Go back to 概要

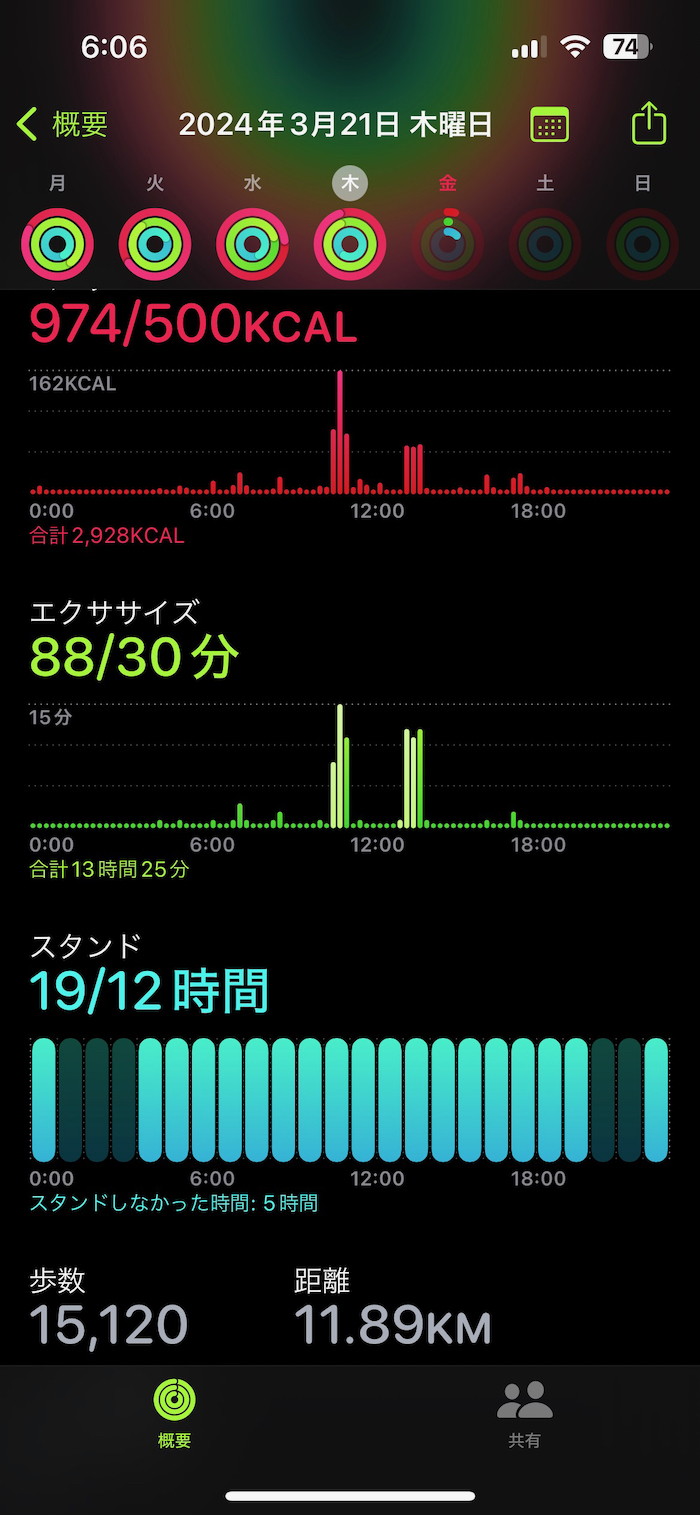[x=62, y=125]
